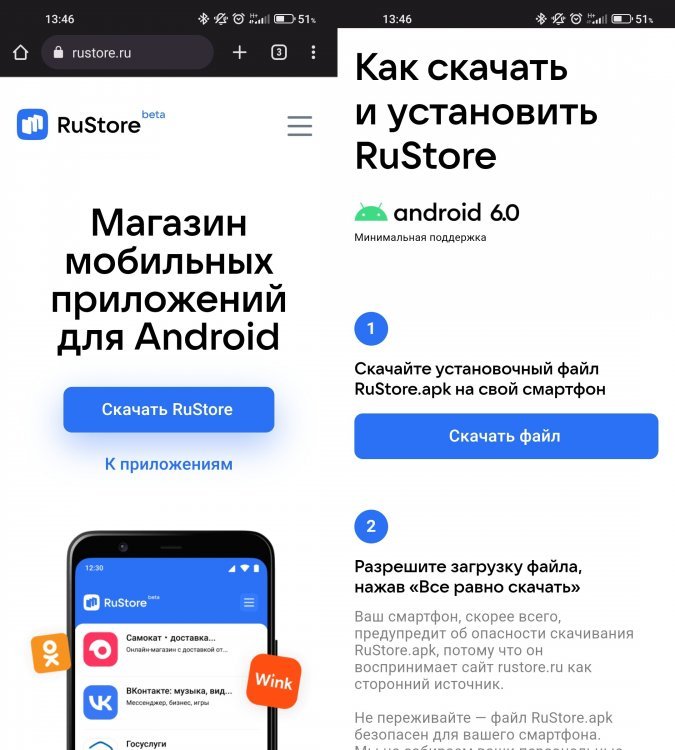Viewport: 675px width, 750px height.
Task: Open a new tab with the plus icon
Action: click(x=240, y=53)
